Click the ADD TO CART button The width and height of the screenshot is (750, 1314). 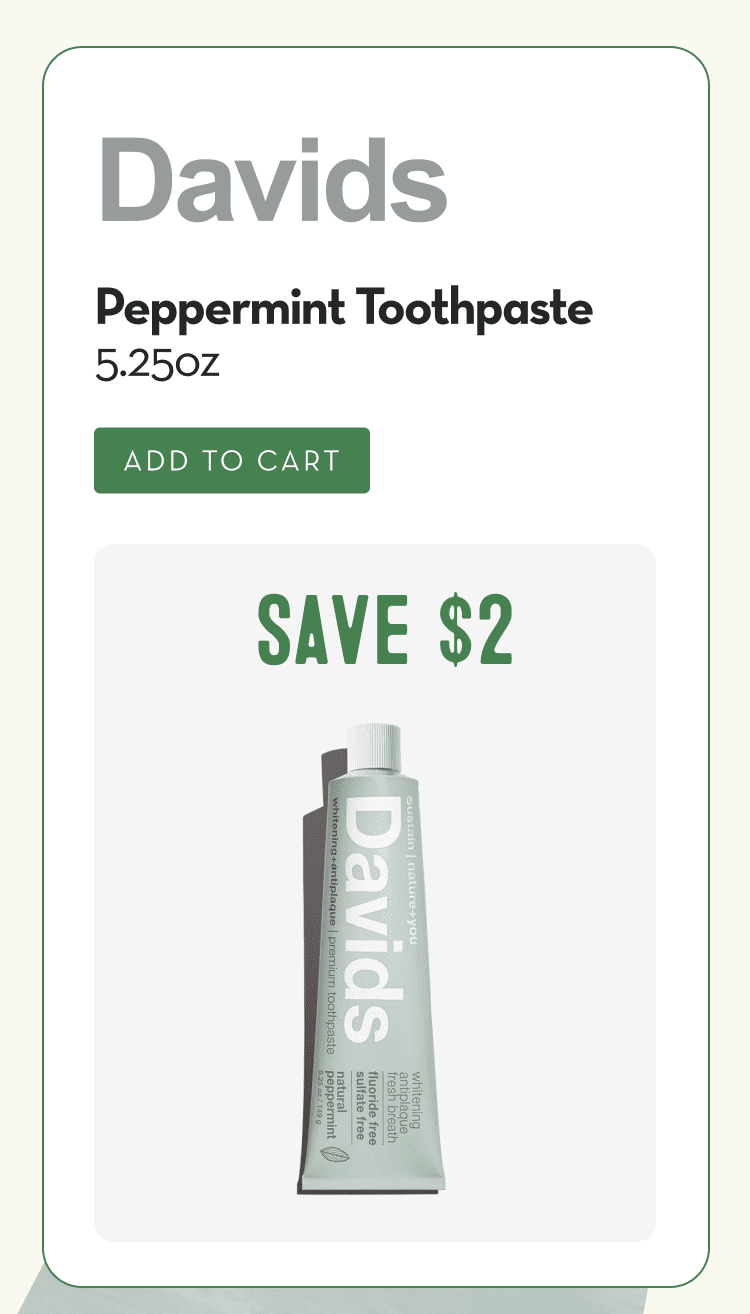tap(231, 460)
